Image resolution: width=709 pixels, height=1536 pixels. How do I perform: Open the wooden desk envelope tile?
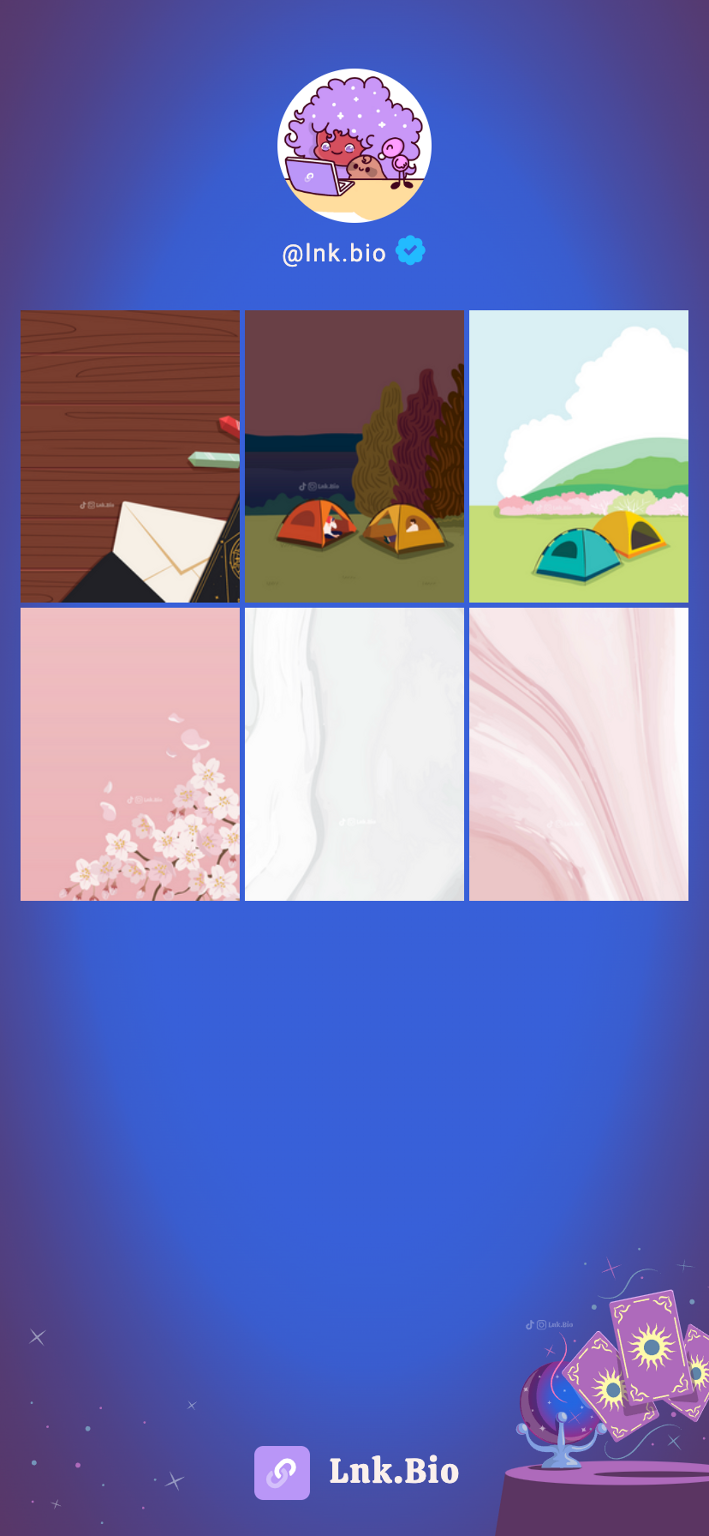tap(130, 456)
